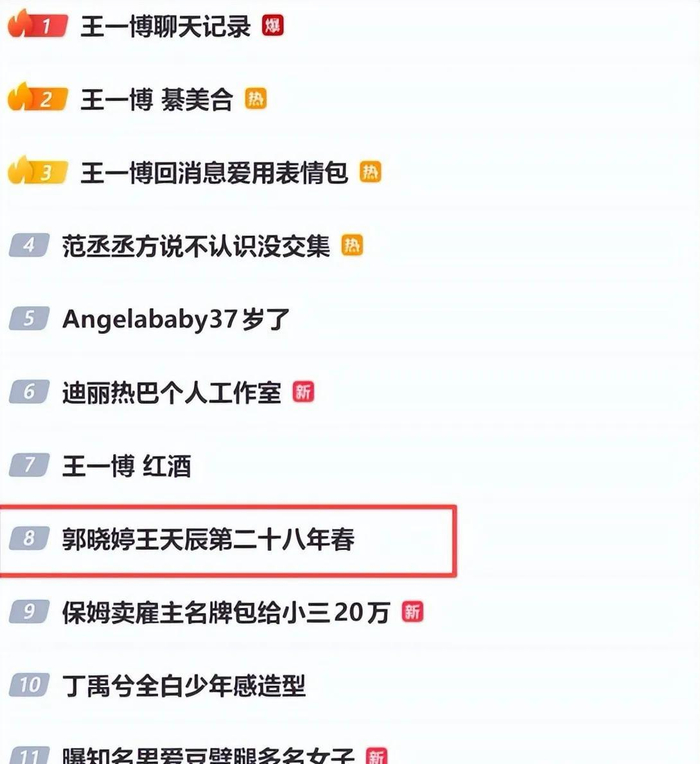700x764 pixels.
Task: View topic 王一博回消息爱用表情包
Action: pos(213,172)
